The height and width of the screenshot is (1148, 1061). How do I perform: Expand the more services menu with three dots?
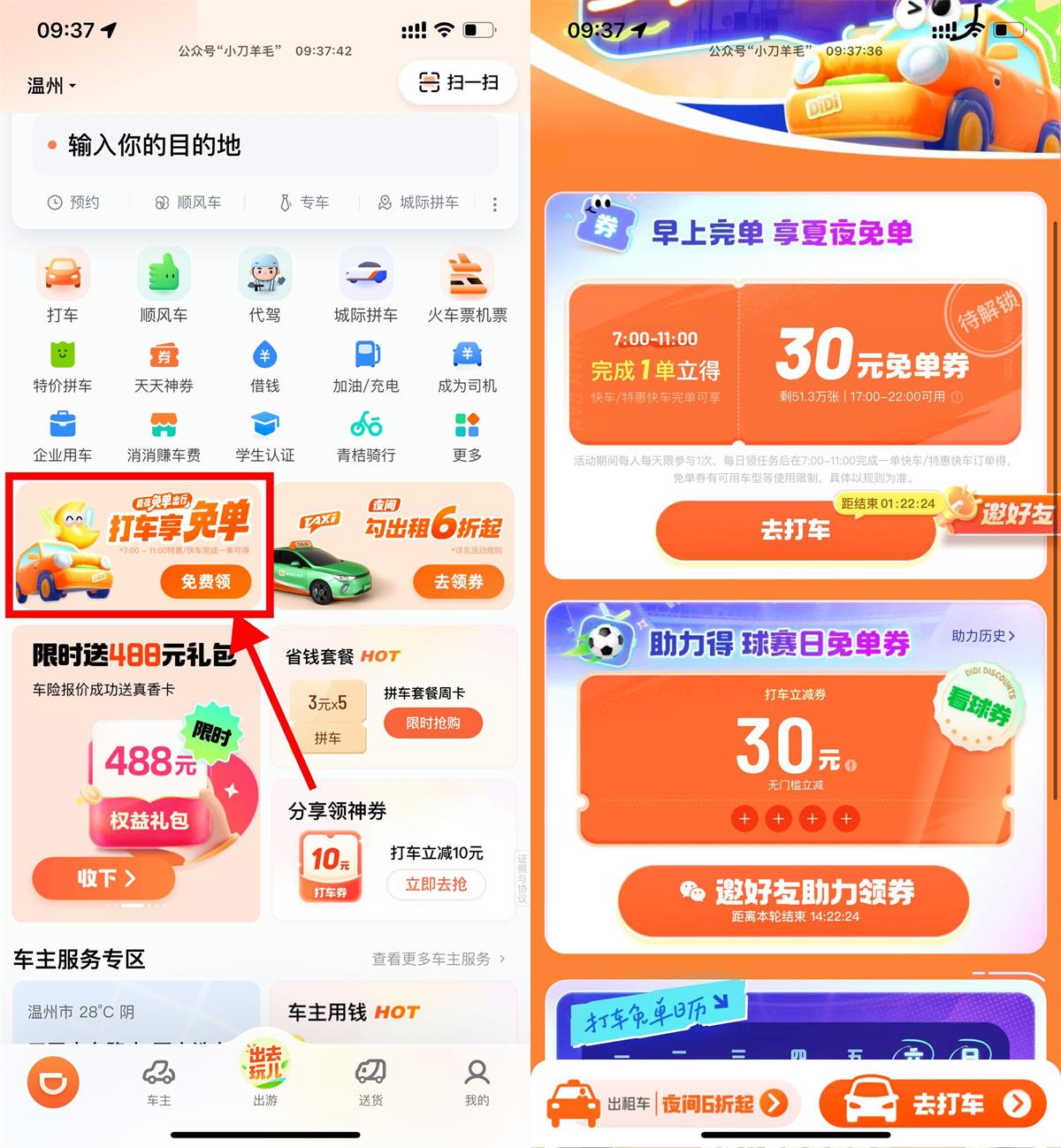click(x=495, y=204)
